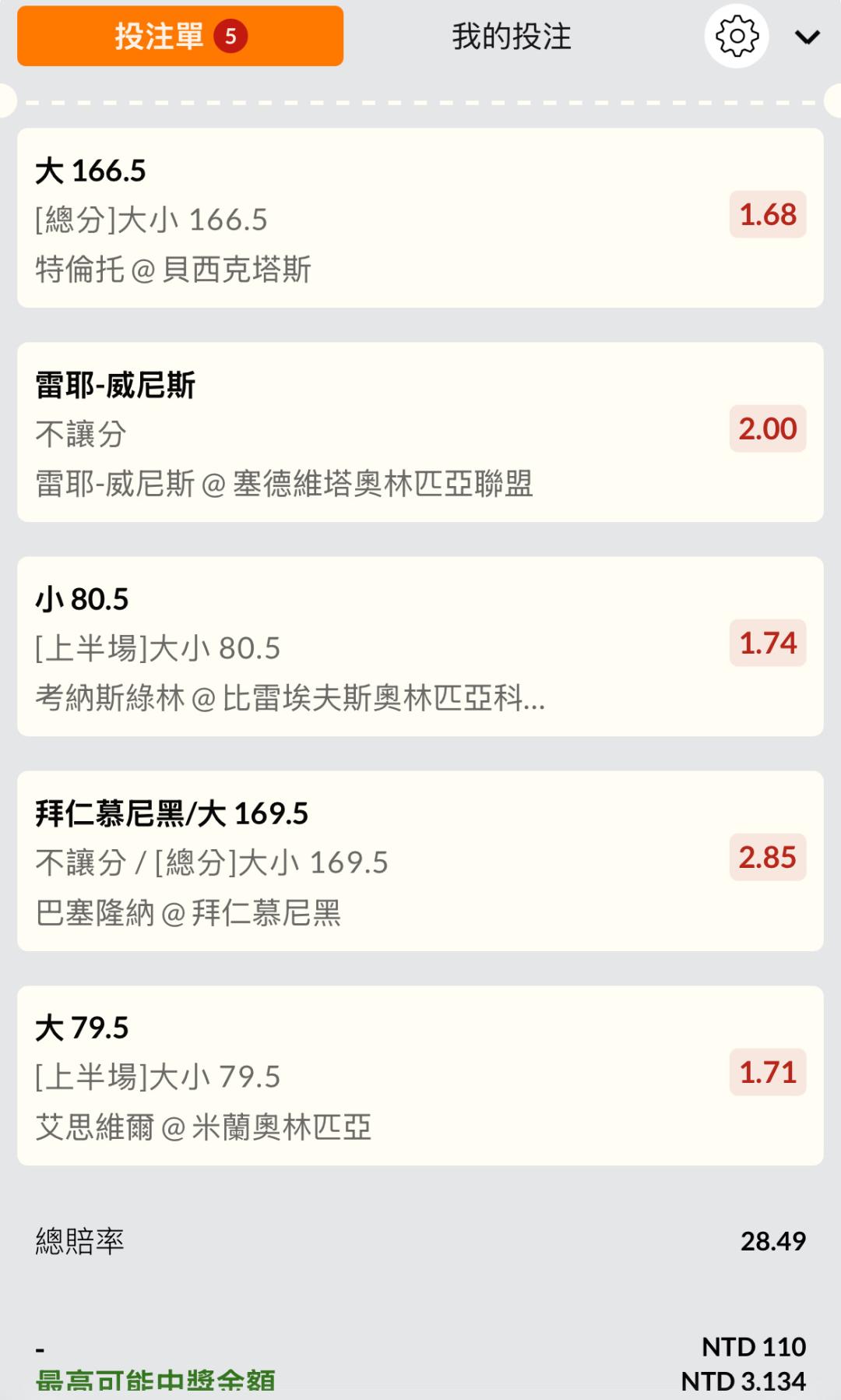Collapse the bet slip with the chevron
This screenshot has height=1400, width=841.
pos(808,37)
